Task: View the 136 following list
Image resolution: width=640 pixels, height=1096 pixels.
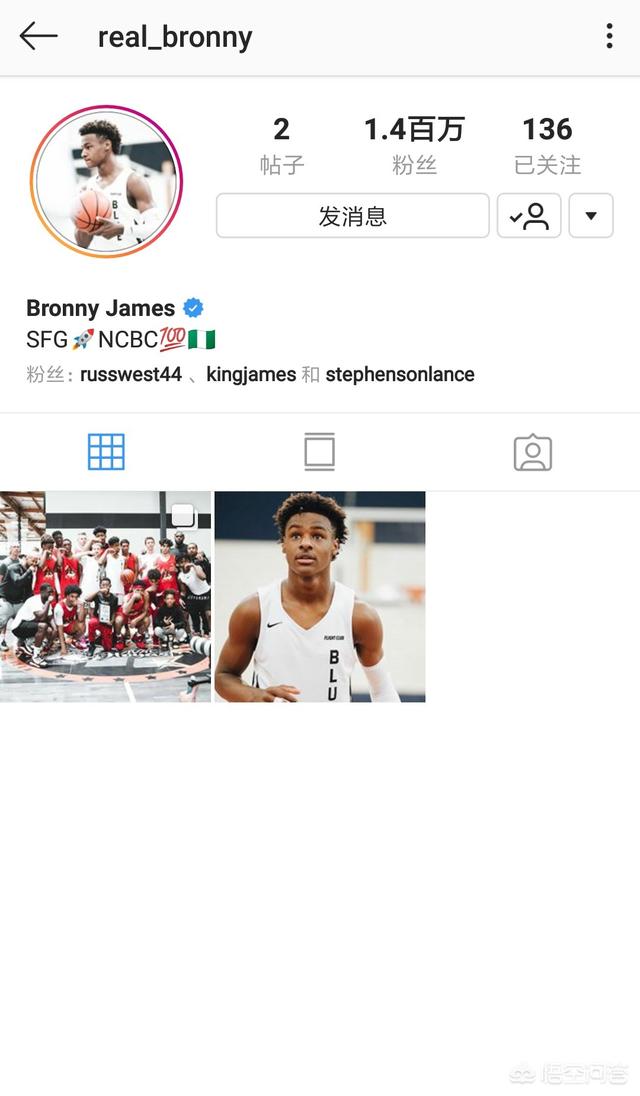Action: [x=547, y=145]
